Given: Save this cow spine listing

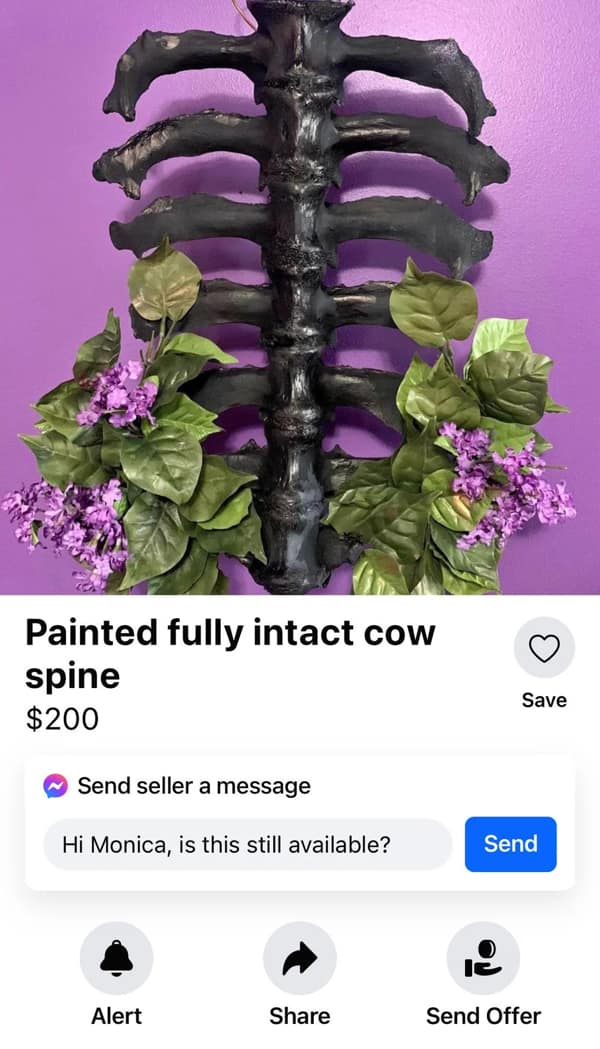Looking at the screenshot, I should pyautogui.click(x=544, y=651).
